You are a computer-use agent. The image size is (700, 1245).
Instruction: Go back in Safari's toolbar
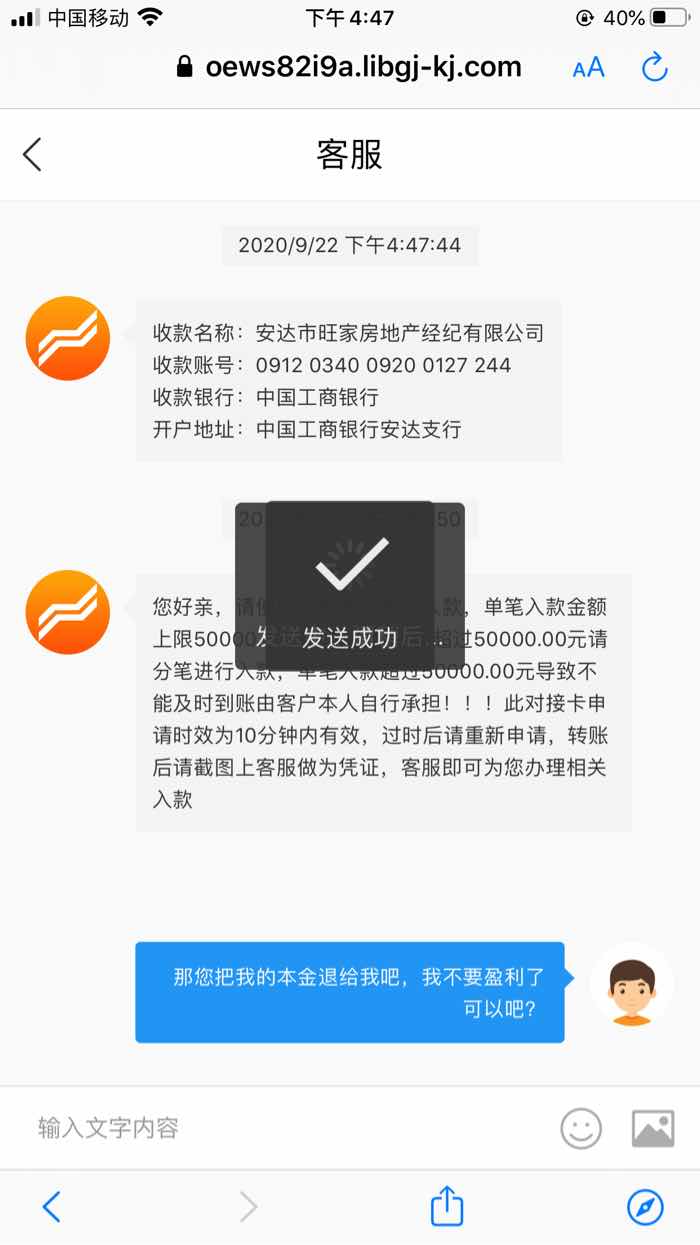tap(52, 1207)
